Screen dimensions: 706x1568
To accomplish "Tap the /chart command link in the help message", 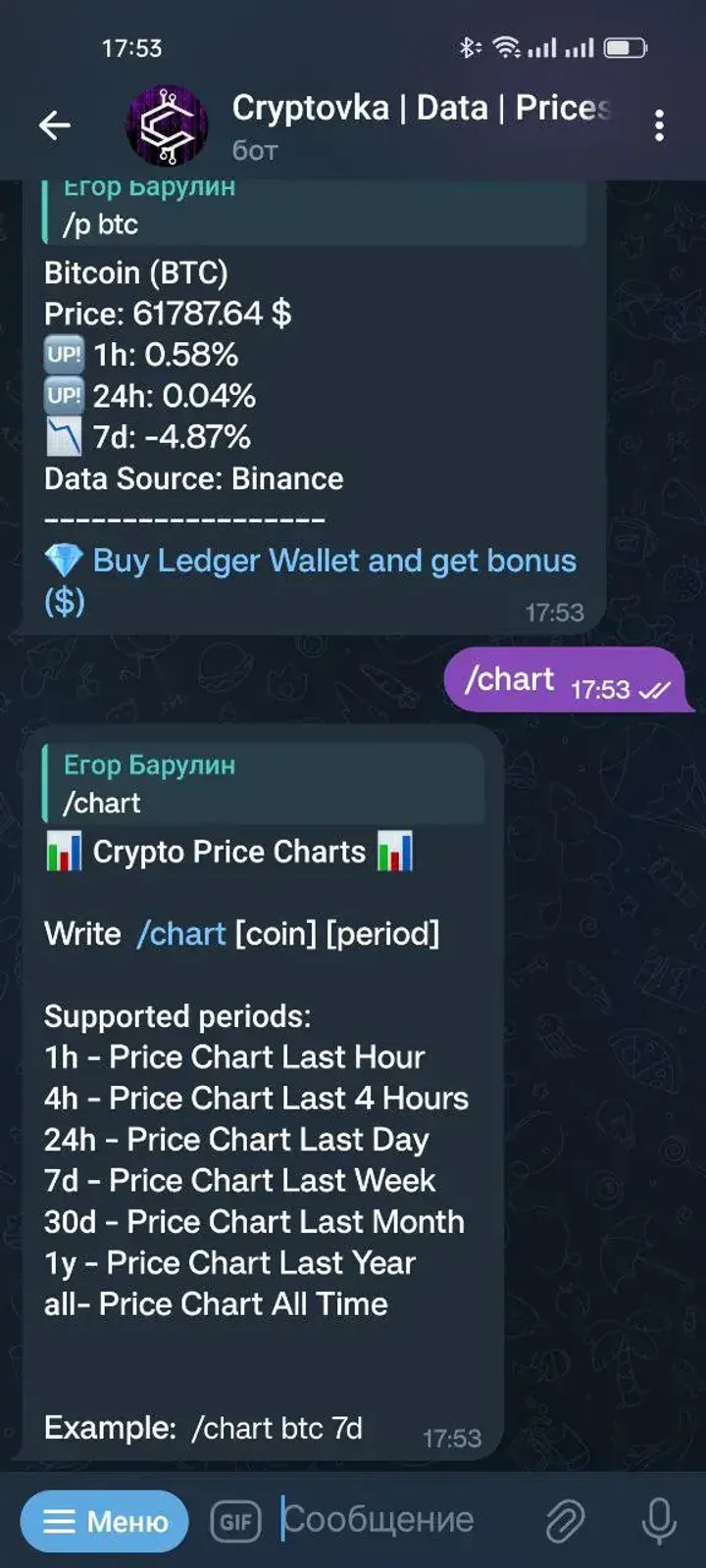I will click(x=179, y=933).
